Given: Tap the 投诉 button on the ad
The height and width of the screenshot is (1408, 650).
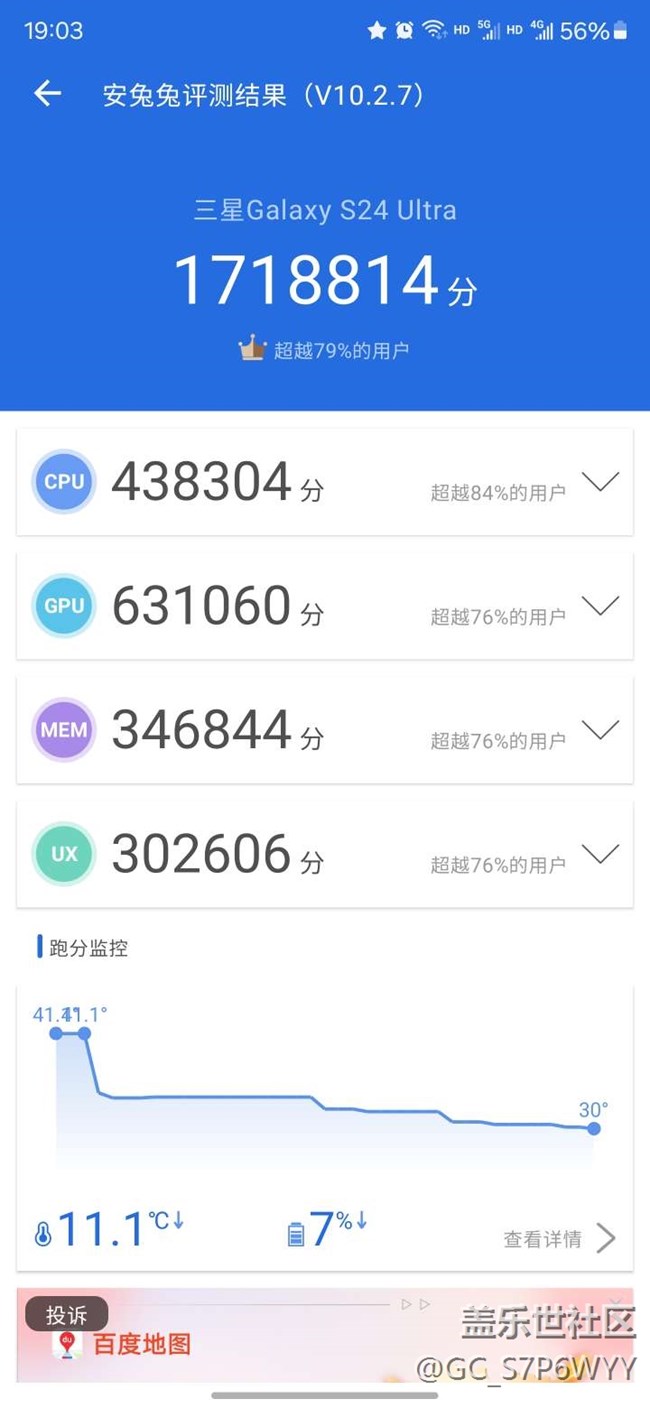Looking at the screenshot, I should (x=67, y=1315).
